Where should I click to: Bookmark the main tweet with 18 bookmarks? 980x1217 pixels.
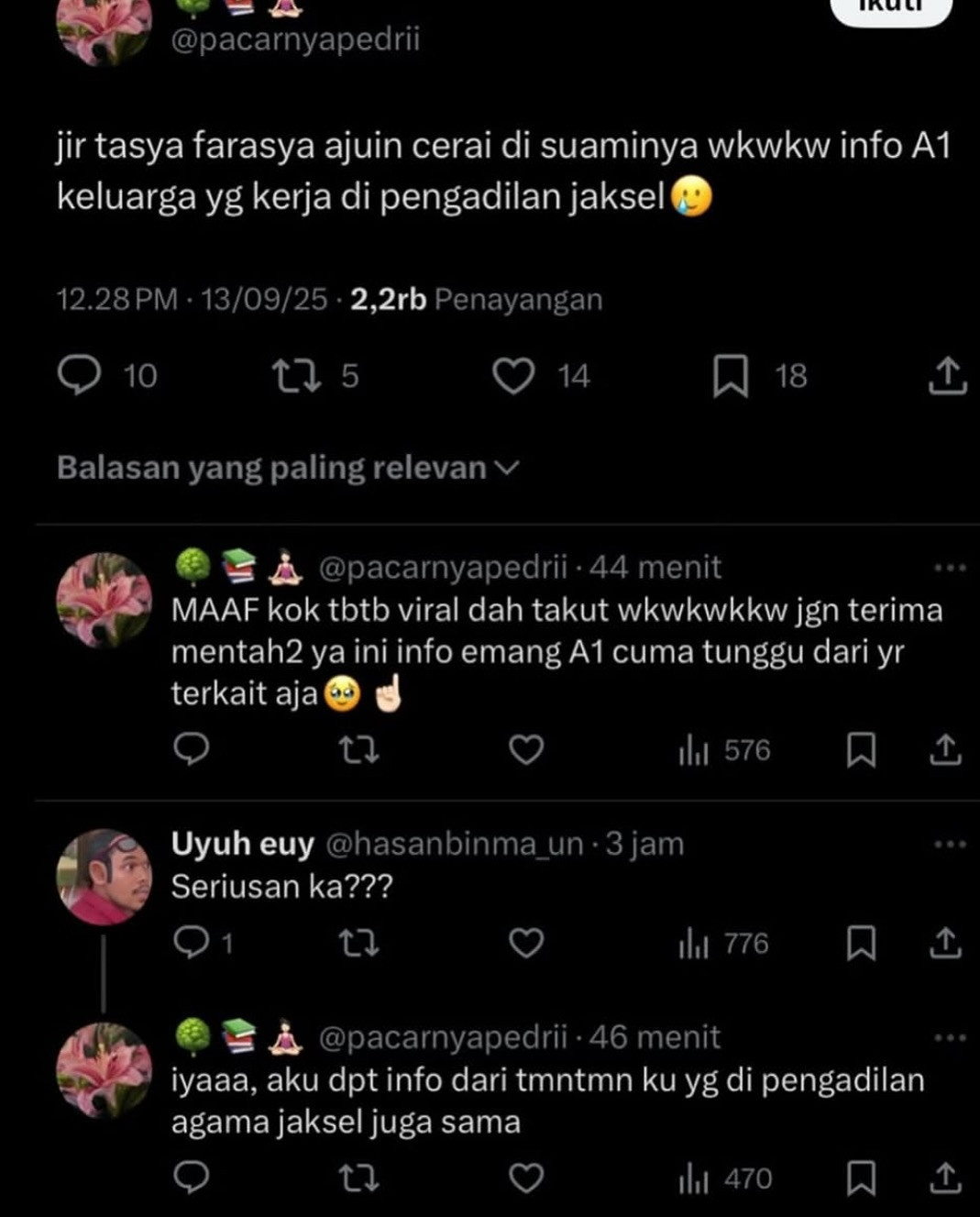click(731, 376)
